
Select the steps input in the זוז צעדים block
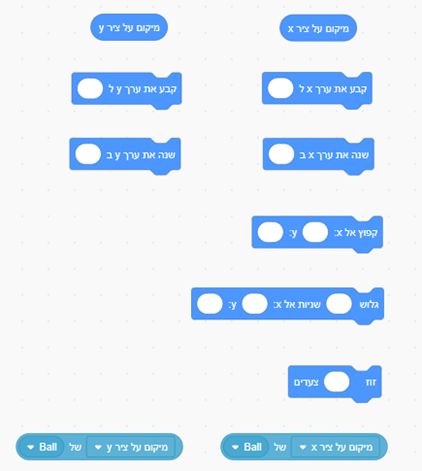coord(336,382)
